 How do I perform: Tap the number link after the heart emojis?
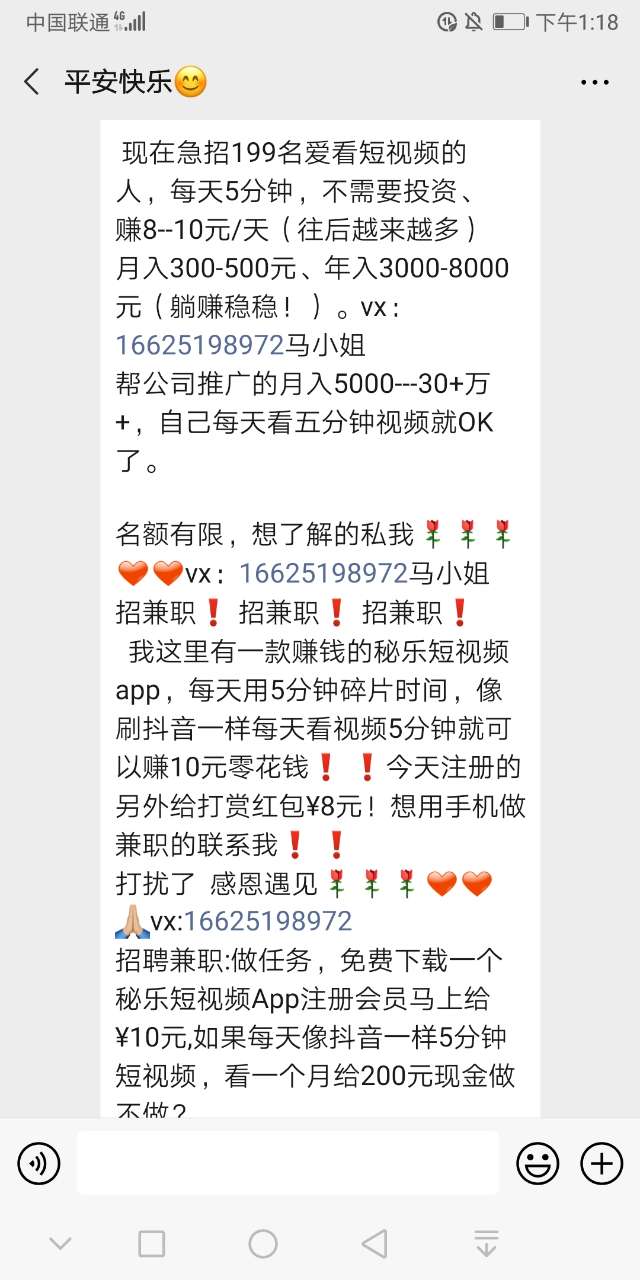pyautogui.click(x=323, y=574)
